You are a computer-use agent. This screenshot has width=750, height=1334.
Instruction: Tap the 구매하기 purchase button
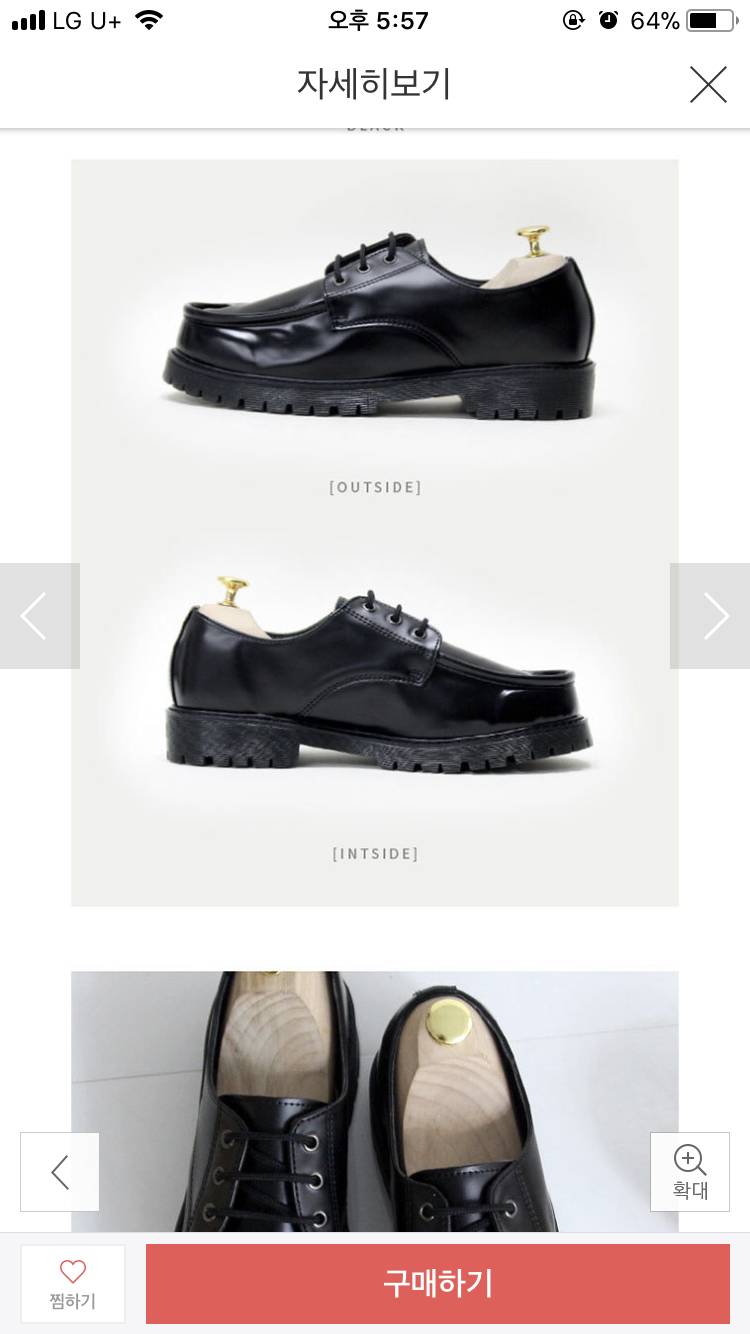click(x=438, y=1284)
